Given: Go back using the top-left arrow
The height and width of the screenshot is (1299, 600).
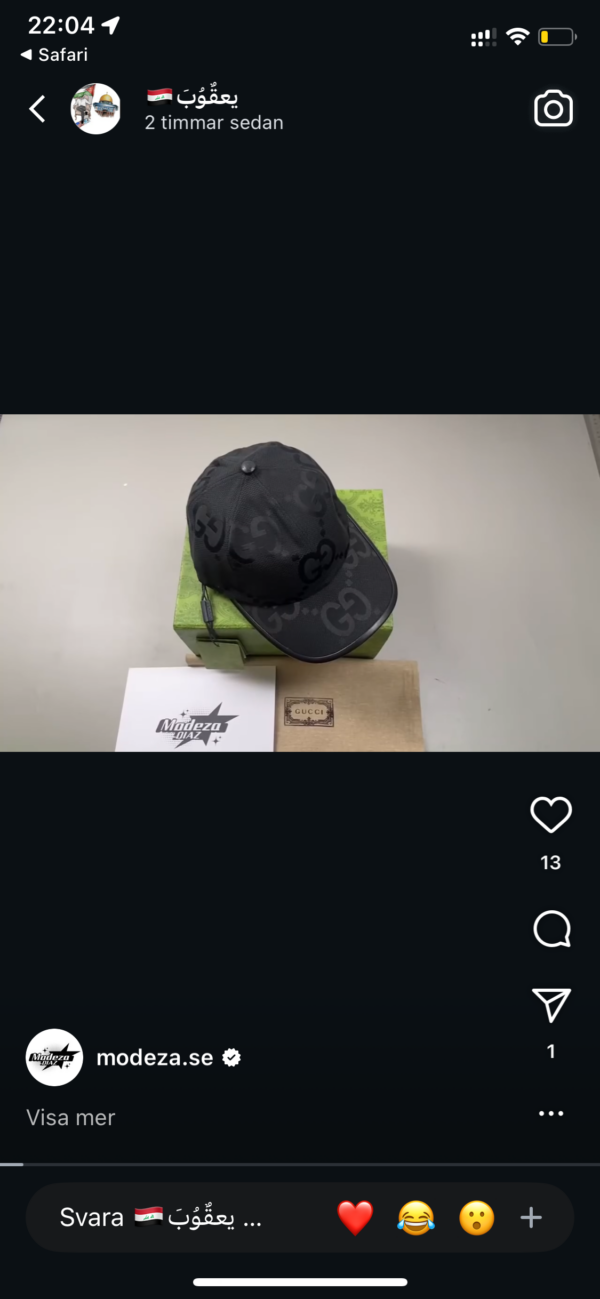Looking at the screenshot, I should [38, 109].
